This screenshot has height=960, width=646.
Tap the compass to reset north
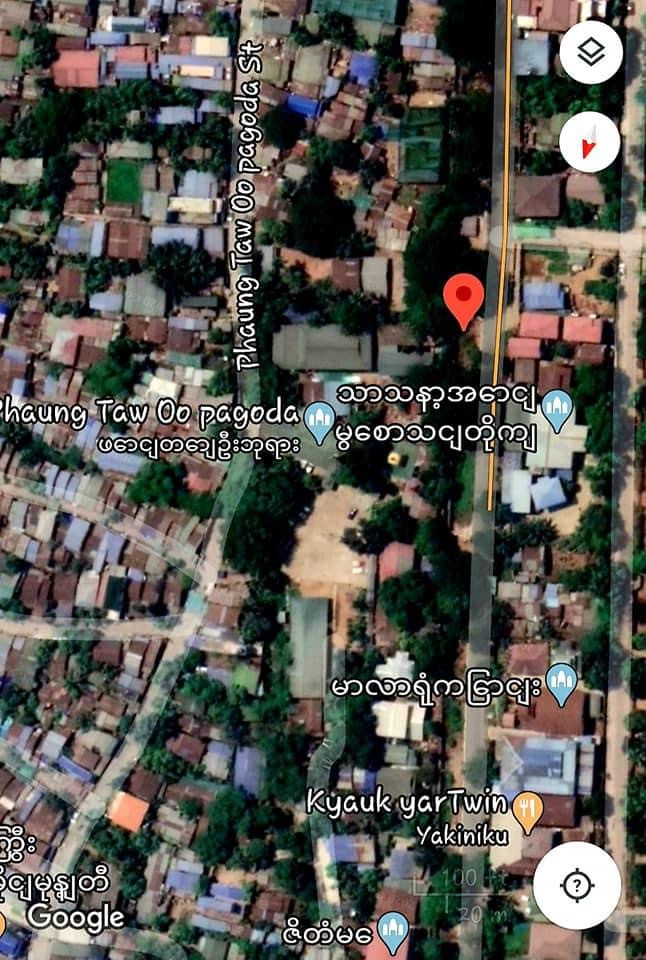click(x=589, y=142)
